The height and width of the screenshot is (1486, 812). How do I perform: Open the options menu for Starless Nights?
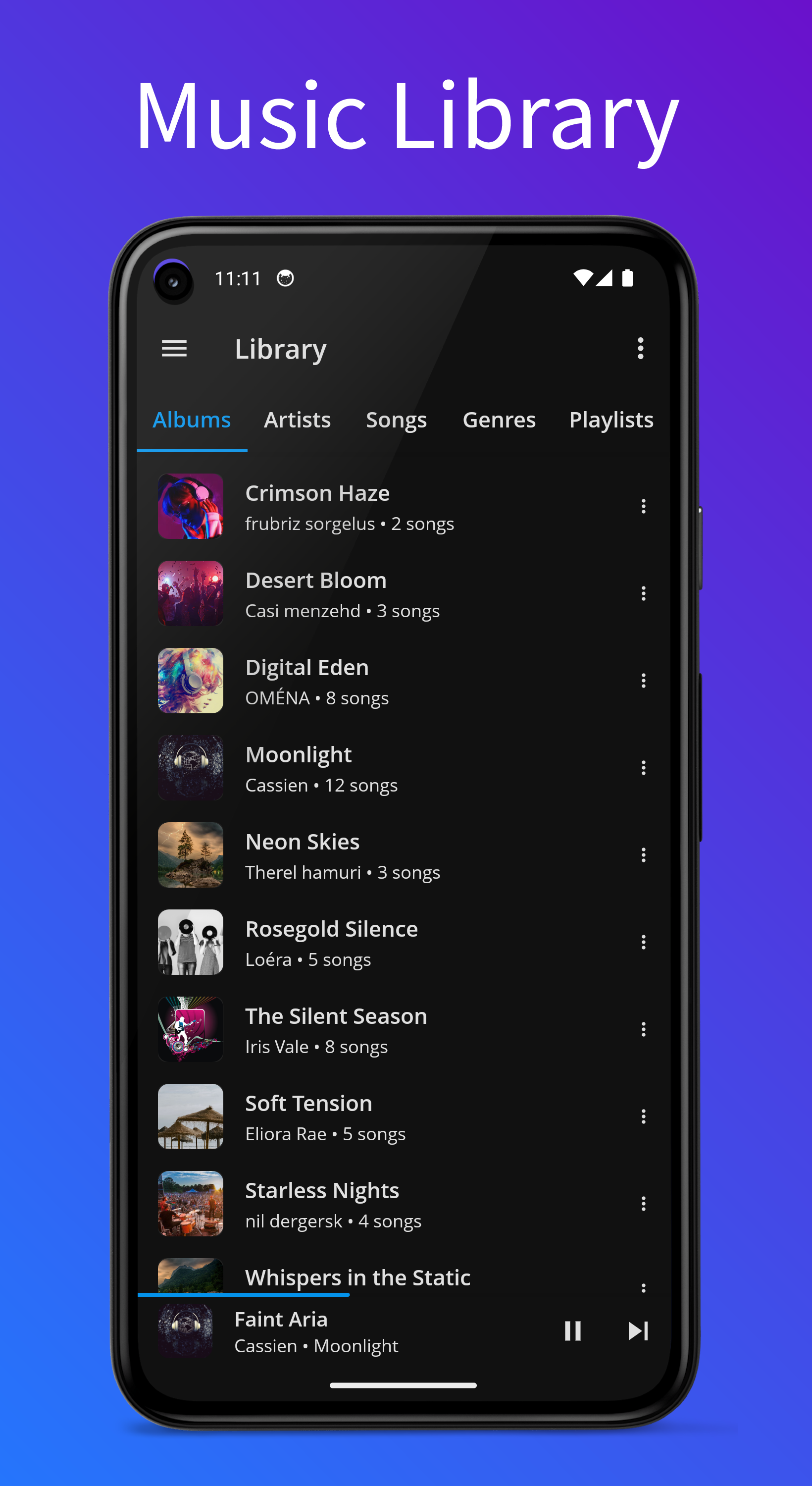point(644,1204)
